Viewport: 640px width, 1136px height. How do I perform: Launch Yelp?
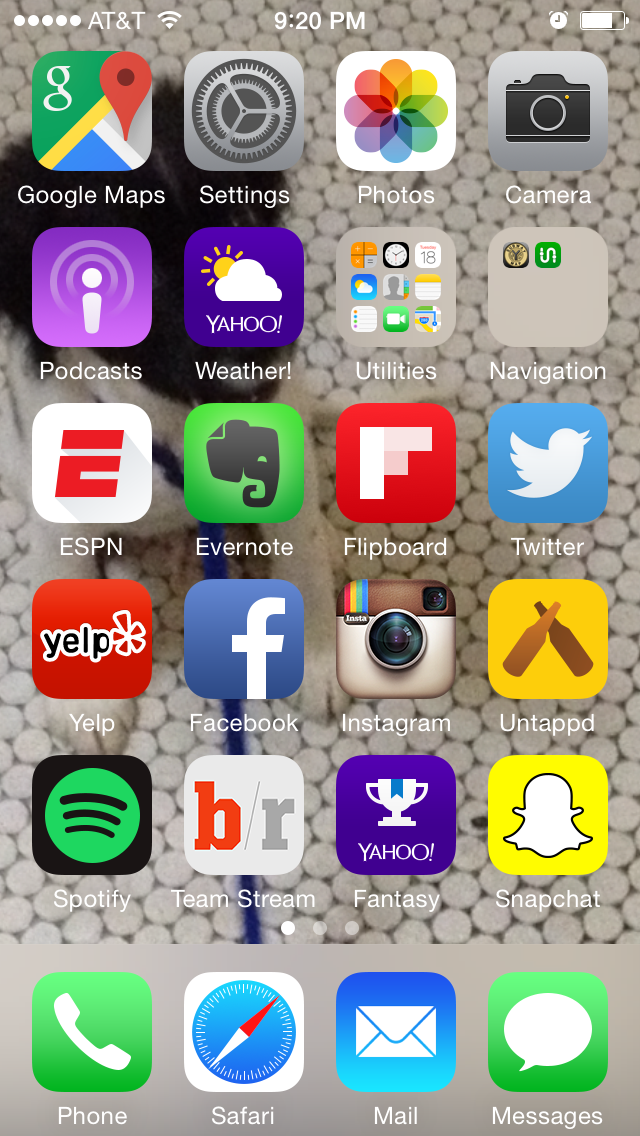coord(92,639)
